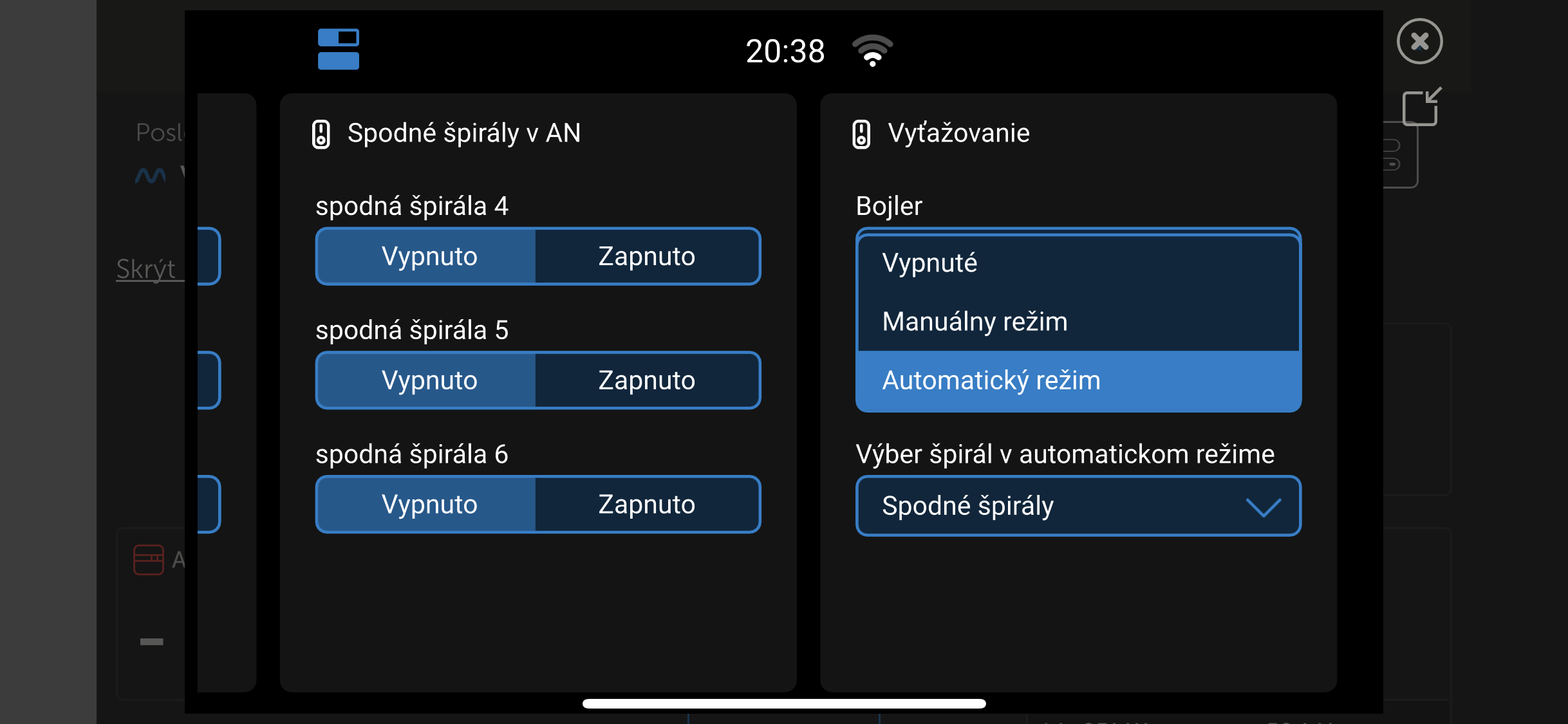Tap the minimize window icon below close
The image size is (1568, 724).
1421,107
